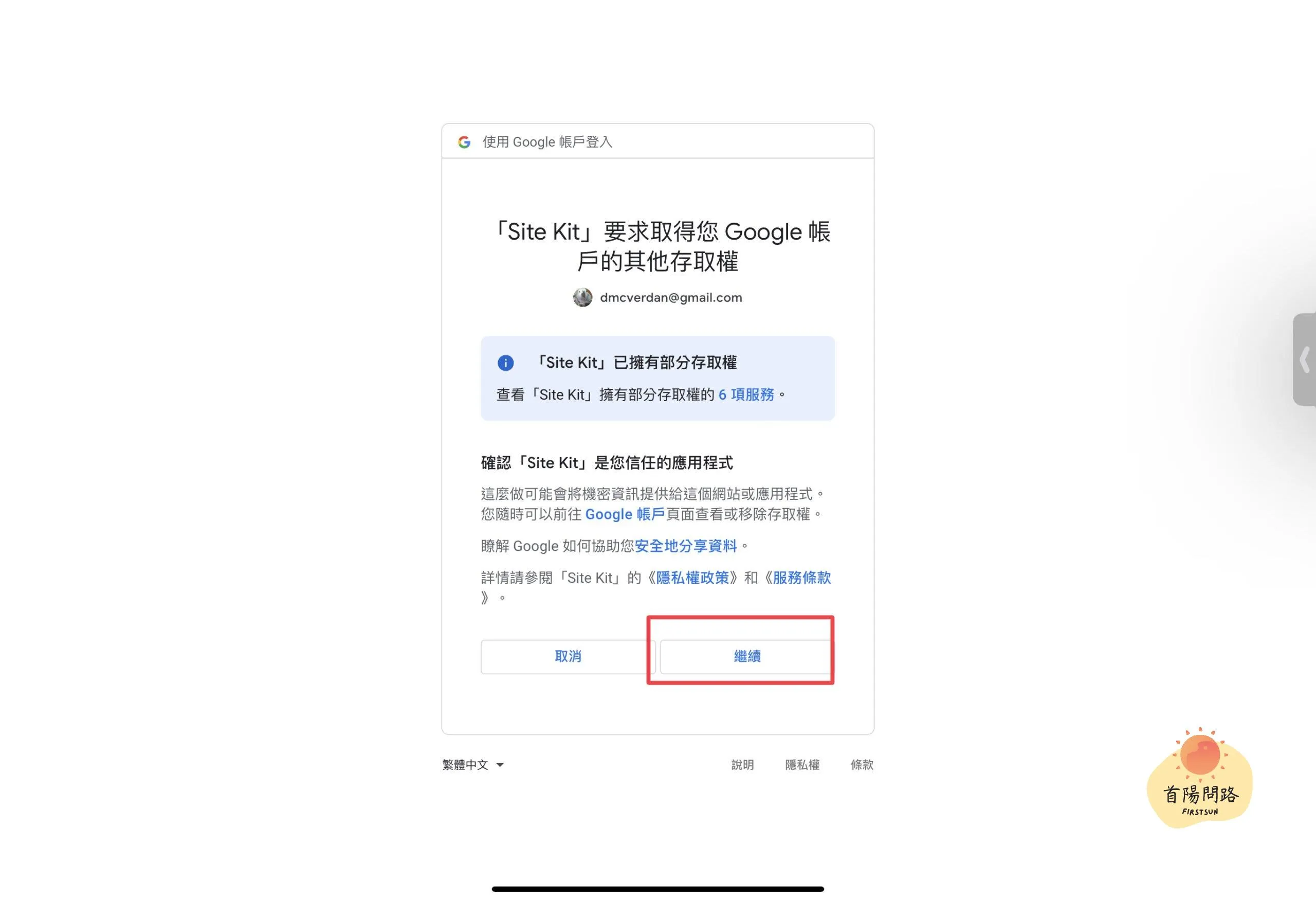Open the 6 項服務 link
1316x899 pixels.
(746, 395)
